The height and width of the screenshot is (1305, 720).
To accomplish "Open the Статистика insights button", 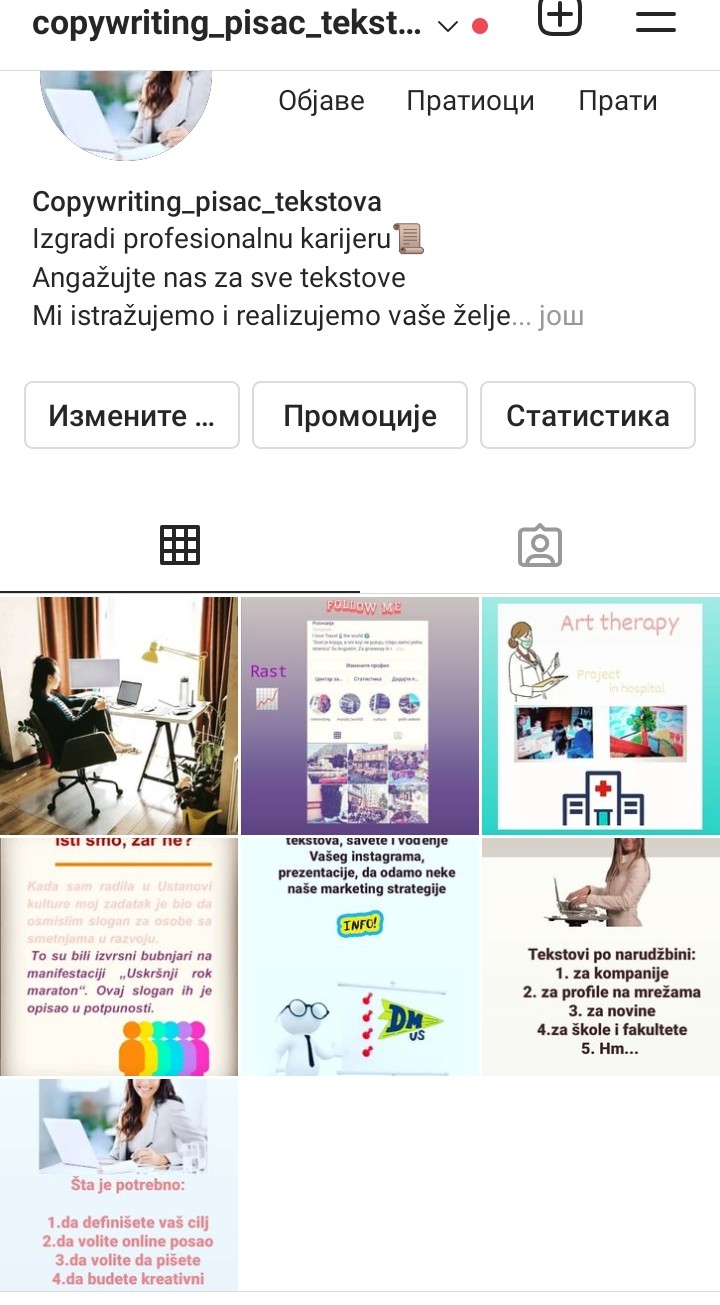I will pos(588,415).
